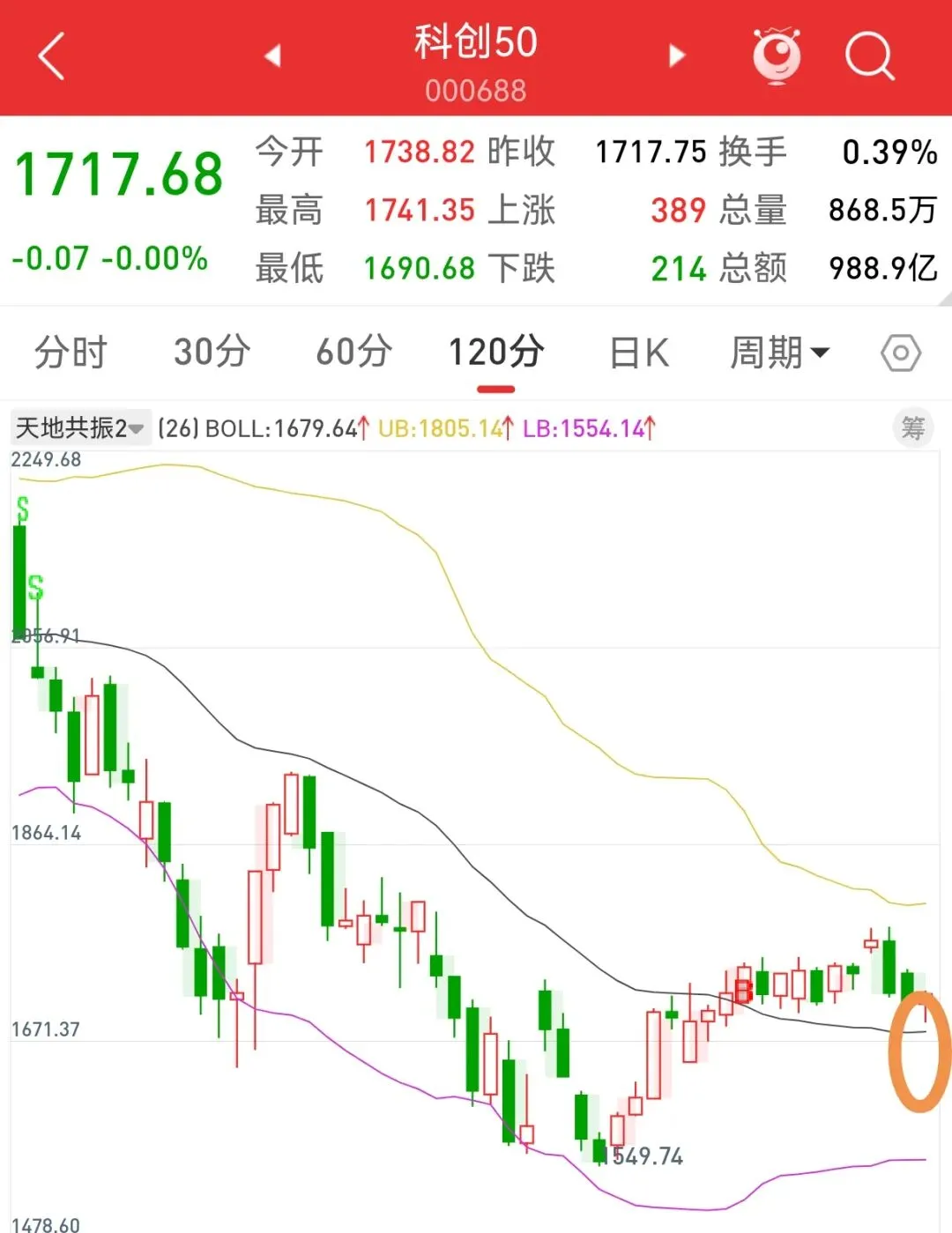952x1233 pixels.
Task: Switch to the previous stock with left triangle
Action: pos(272,56)
